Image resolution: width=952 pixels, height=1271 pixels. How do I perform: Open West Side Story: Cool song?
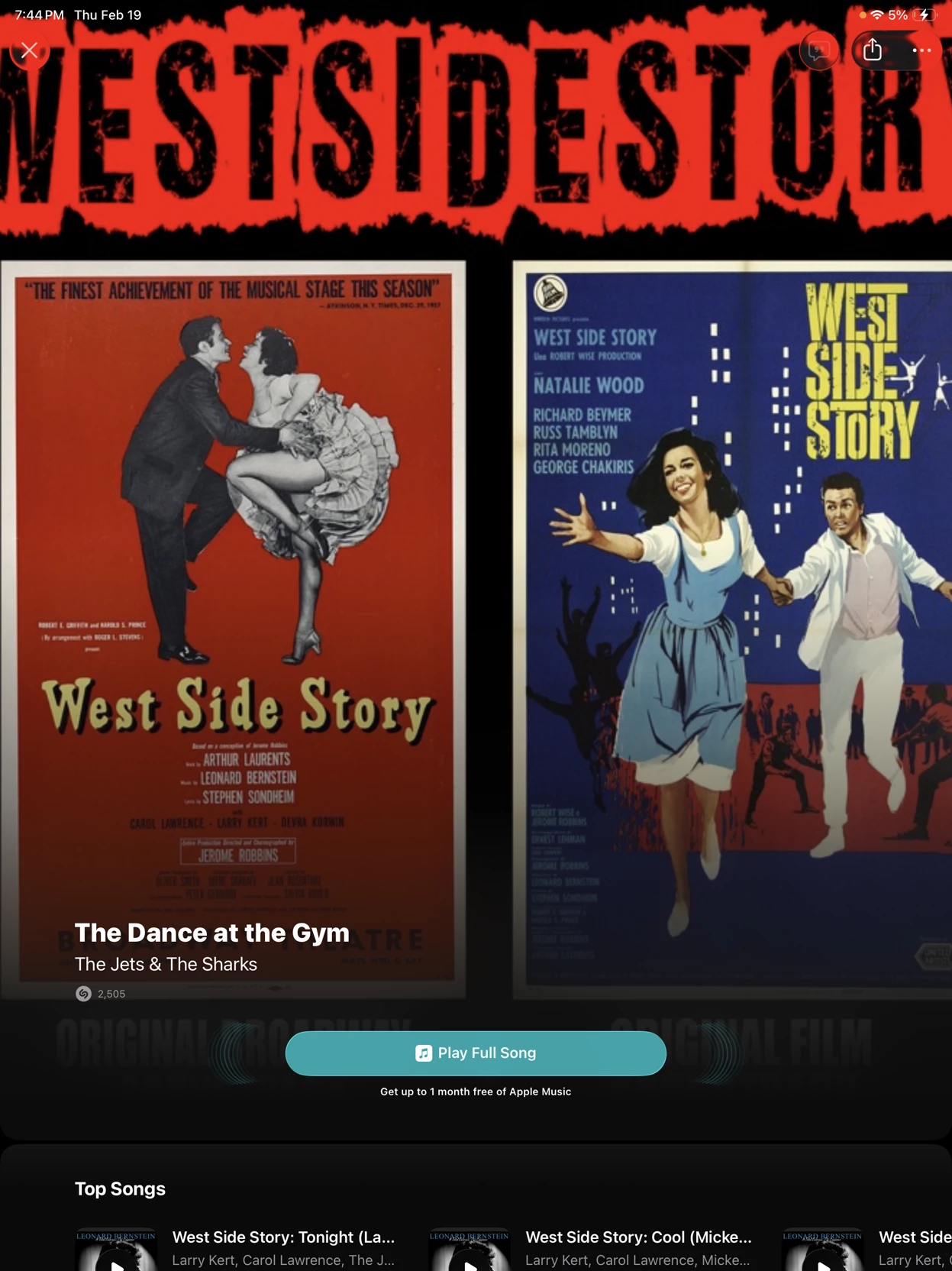click(x=638, y=1237)
